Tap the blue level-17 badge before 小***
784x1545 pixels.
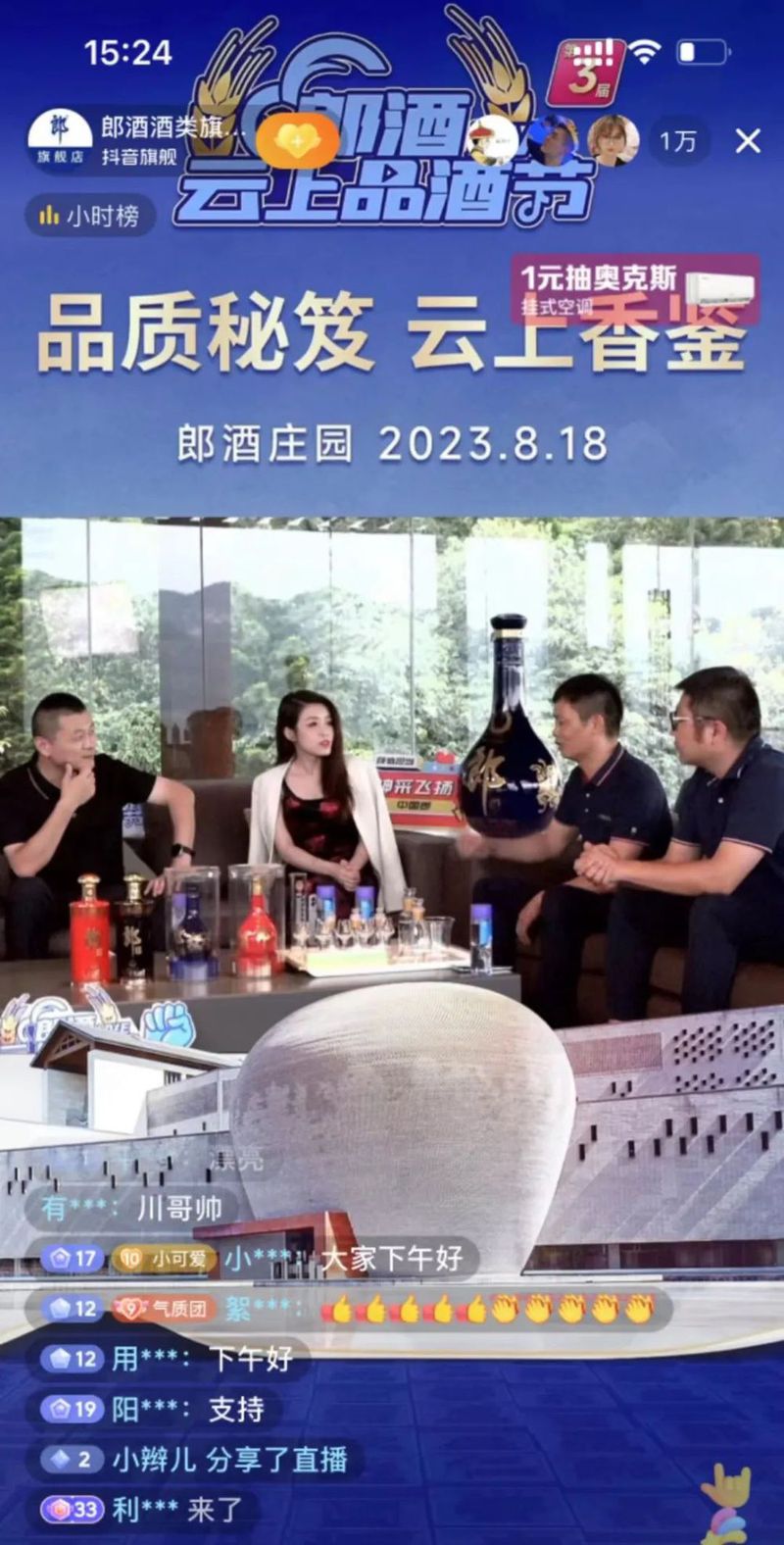click(71, 1260)
